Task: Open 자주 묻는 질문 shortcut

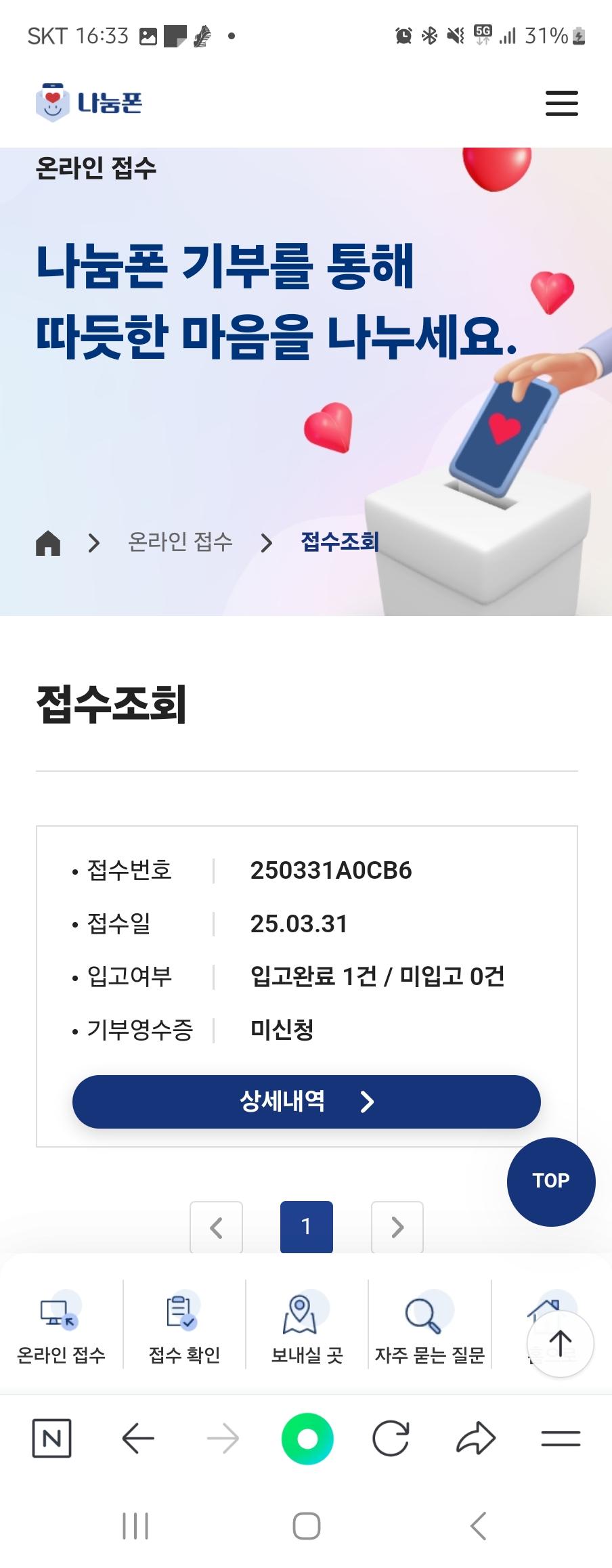Action: [430, 1328]
